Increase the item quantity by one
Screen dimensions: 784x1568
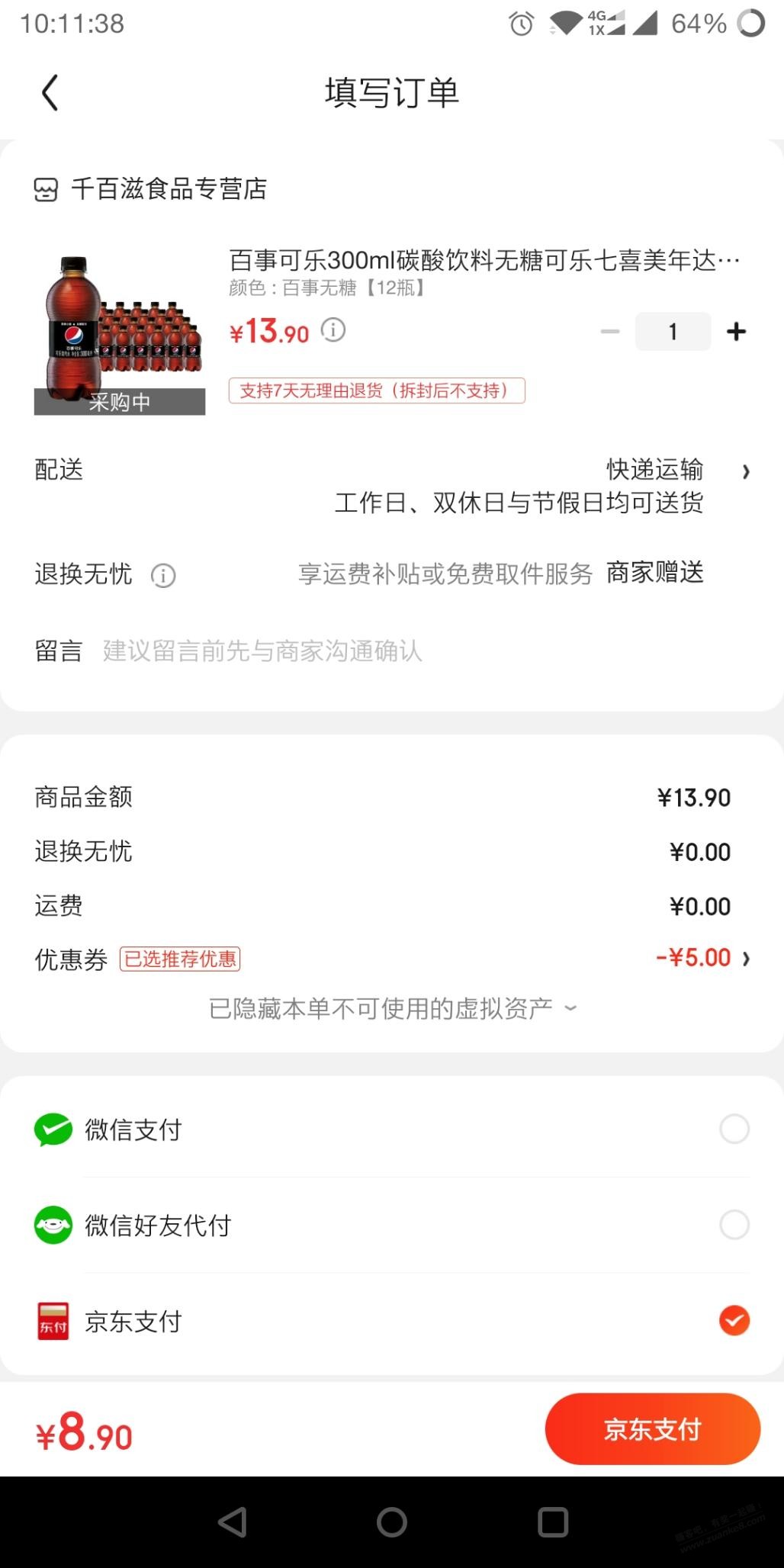(736, 332)
